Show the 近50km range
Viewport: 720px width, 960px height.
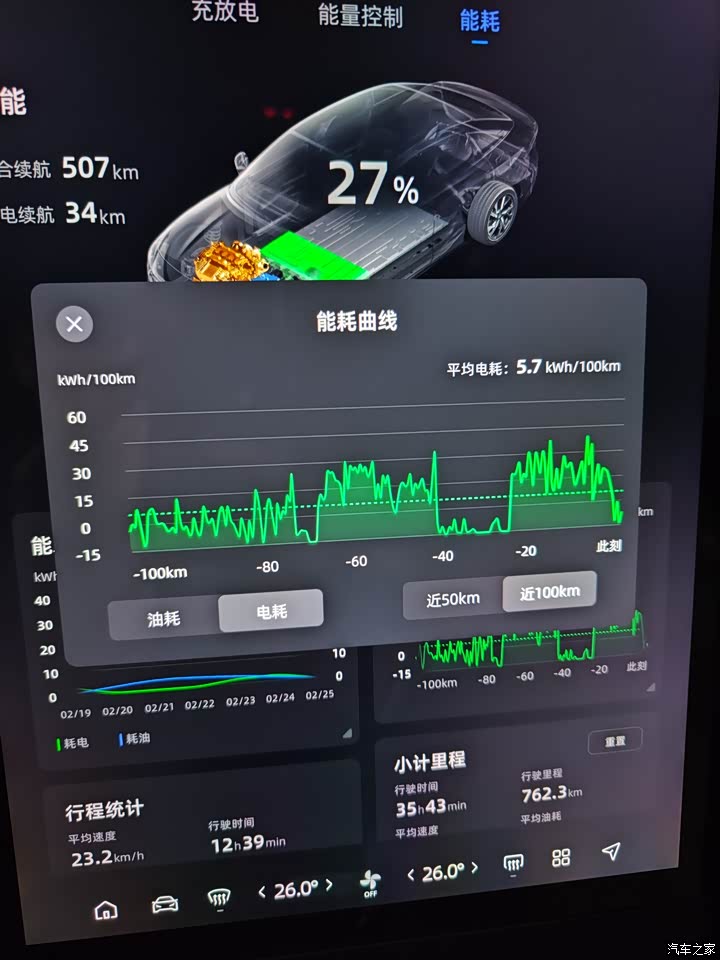tap(452, 599)
